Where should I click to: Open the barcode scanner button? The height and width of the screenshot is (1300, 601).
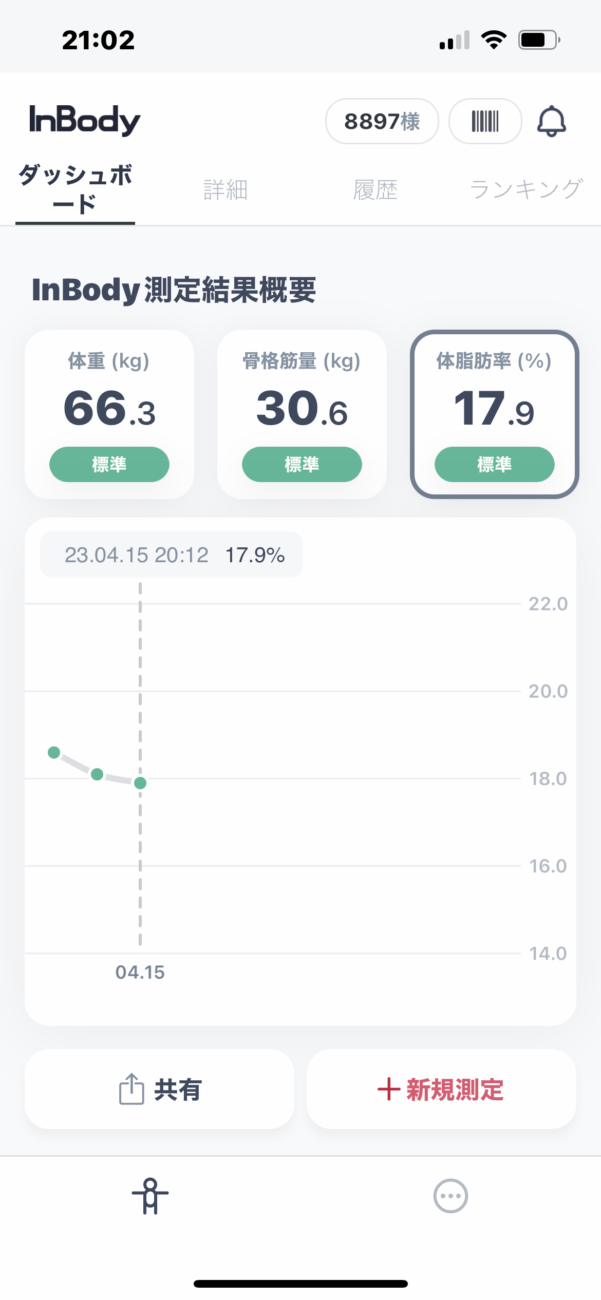tap(485, 122)
